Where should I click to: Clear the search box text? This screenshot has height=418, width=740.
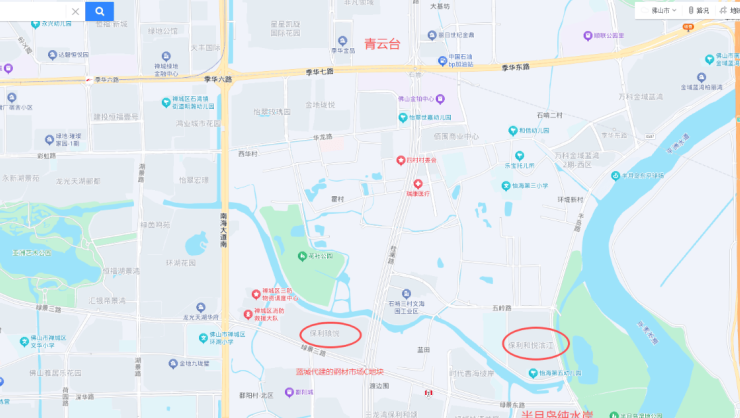pos(75,11)
